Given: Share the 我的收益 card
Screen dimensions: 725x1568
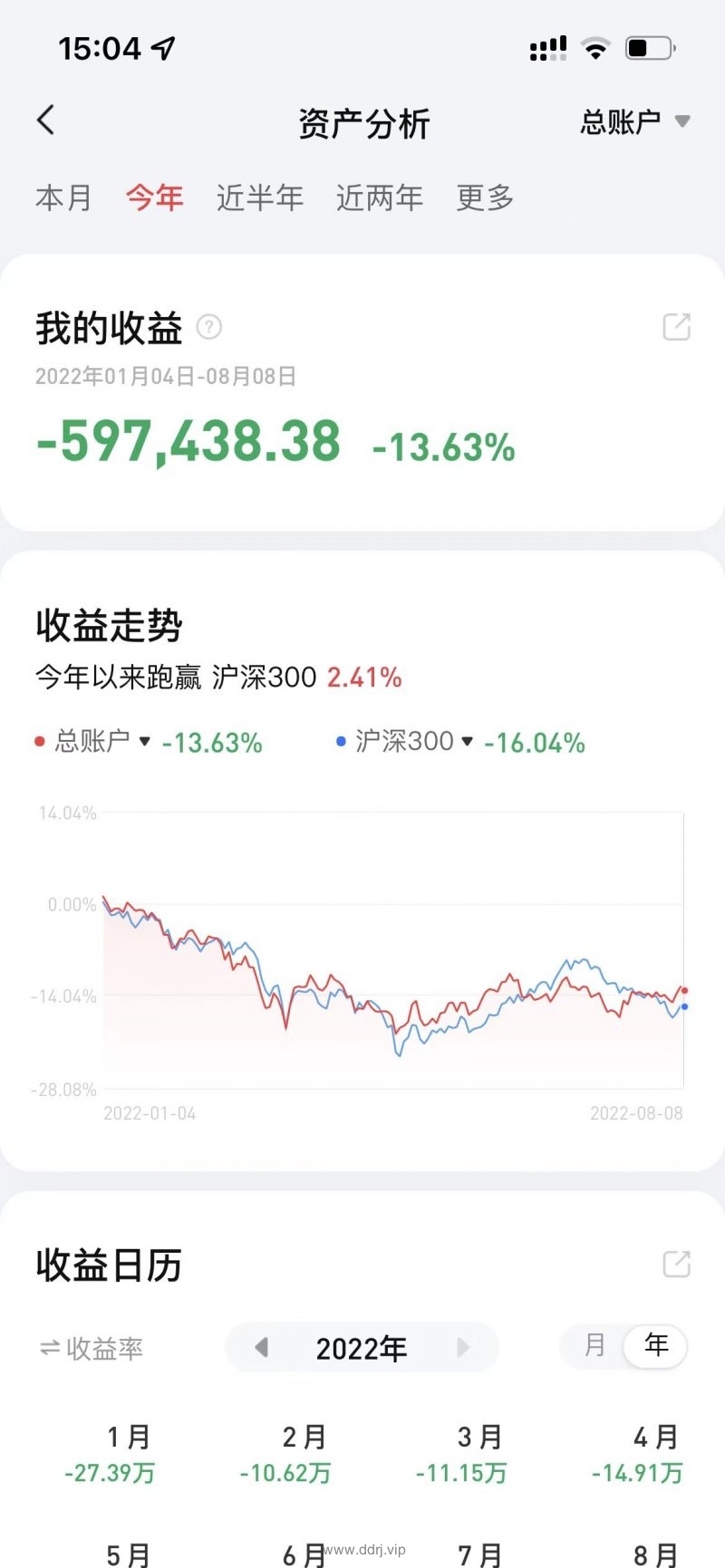Looking at the screenshot, I should tap(677, 327).
